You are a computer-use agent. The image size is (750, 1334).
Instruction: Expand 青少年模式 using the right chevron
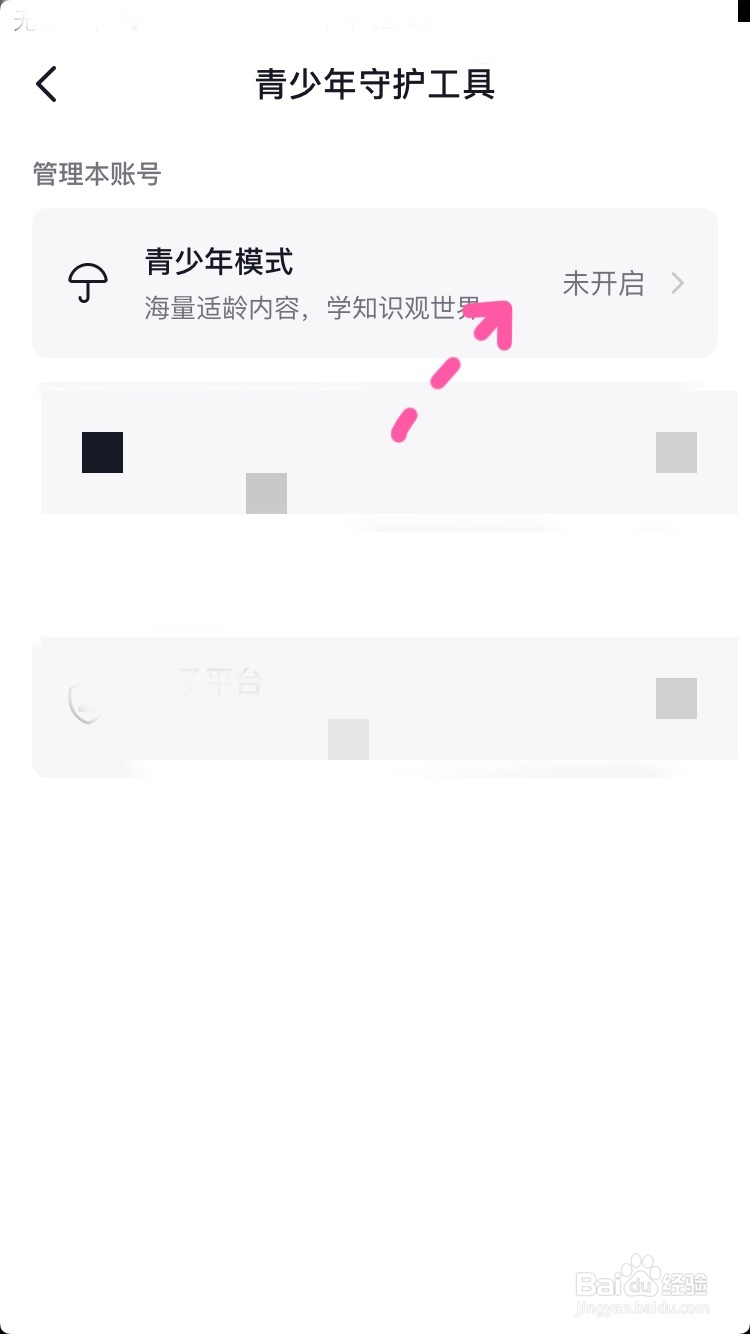tap(678, 284)
